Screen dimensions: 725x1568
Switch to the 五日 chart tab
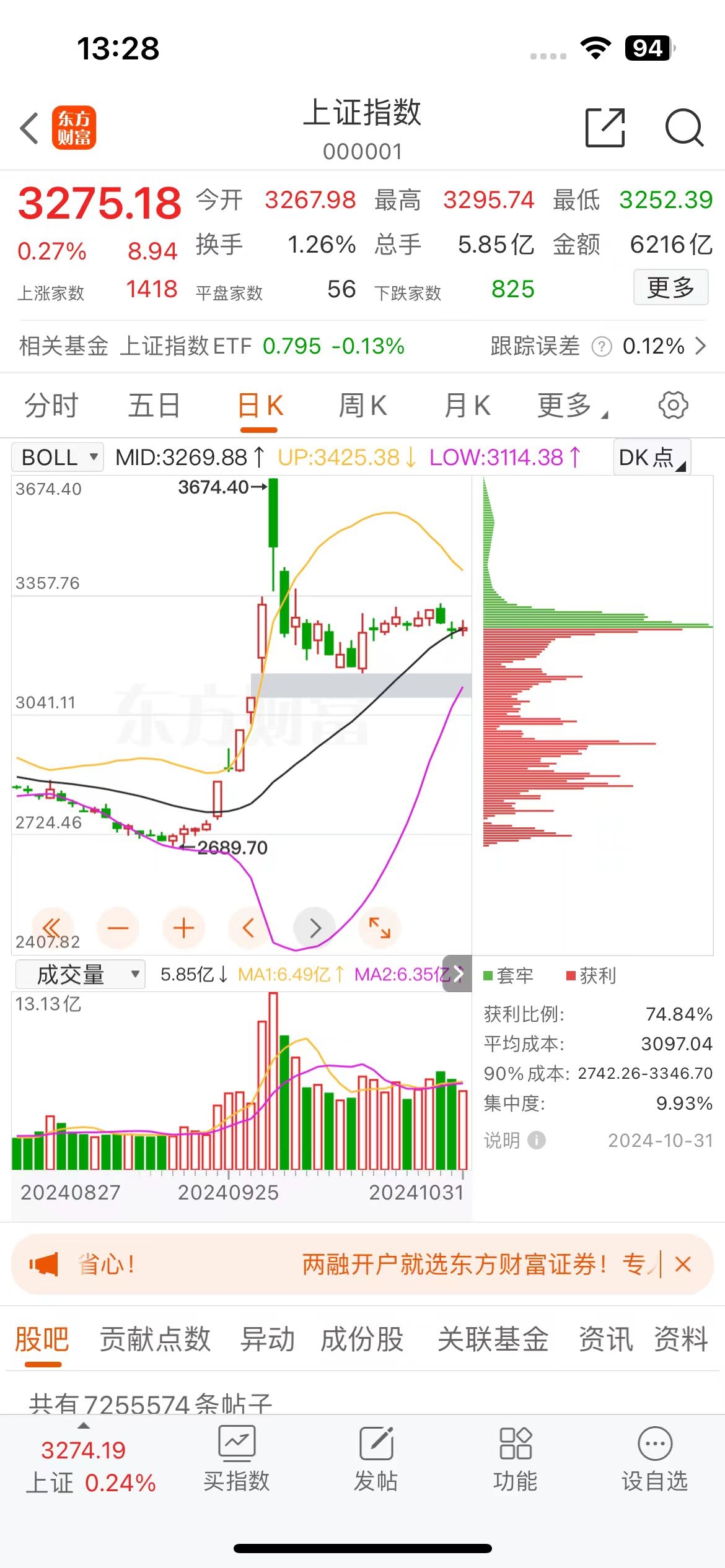tap(154, 406)
